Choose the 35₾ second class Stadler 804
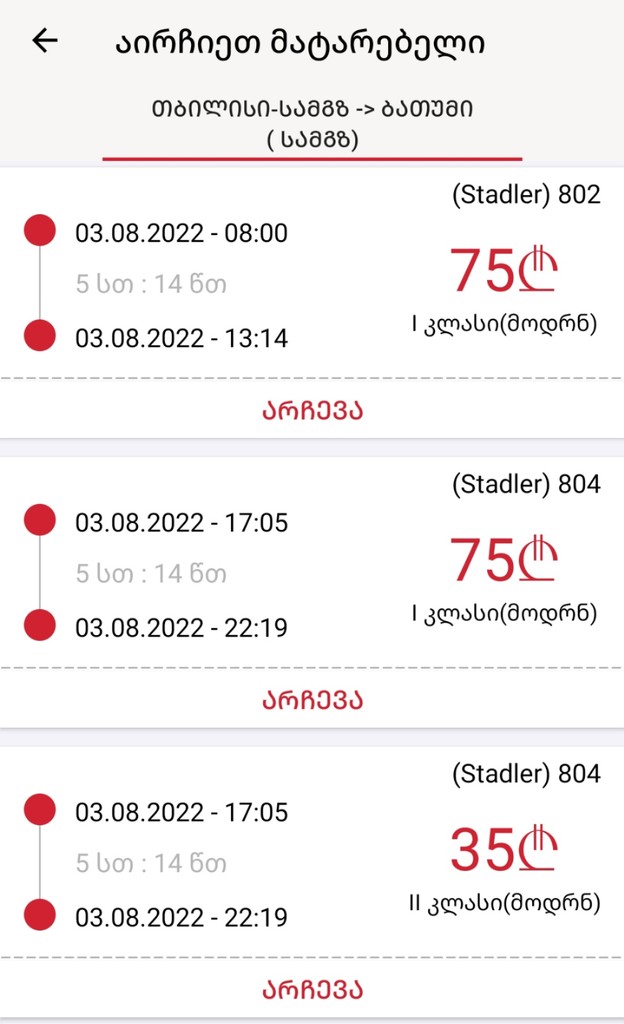 coord(312,989)
